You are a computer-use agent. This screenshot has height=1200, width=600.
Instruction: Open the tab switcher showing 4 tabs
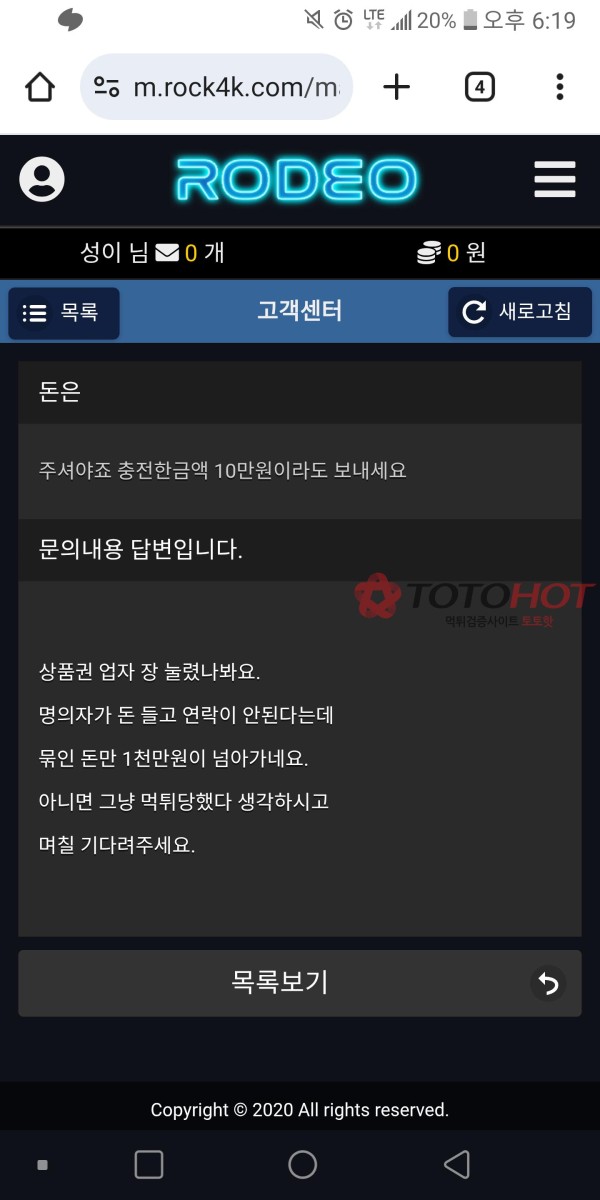[480, 88]
